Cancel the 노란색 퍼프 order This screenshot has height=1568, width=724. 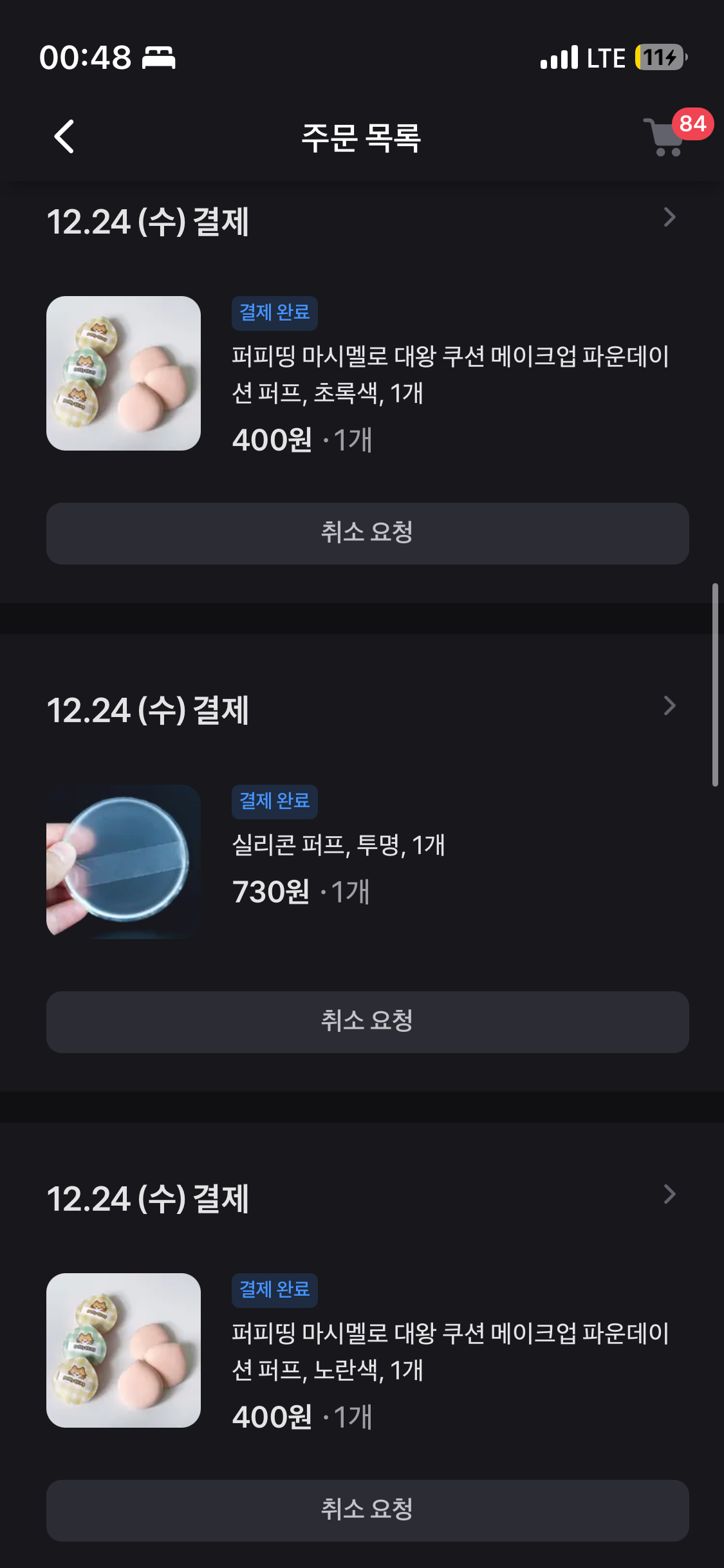[367, 1509]
